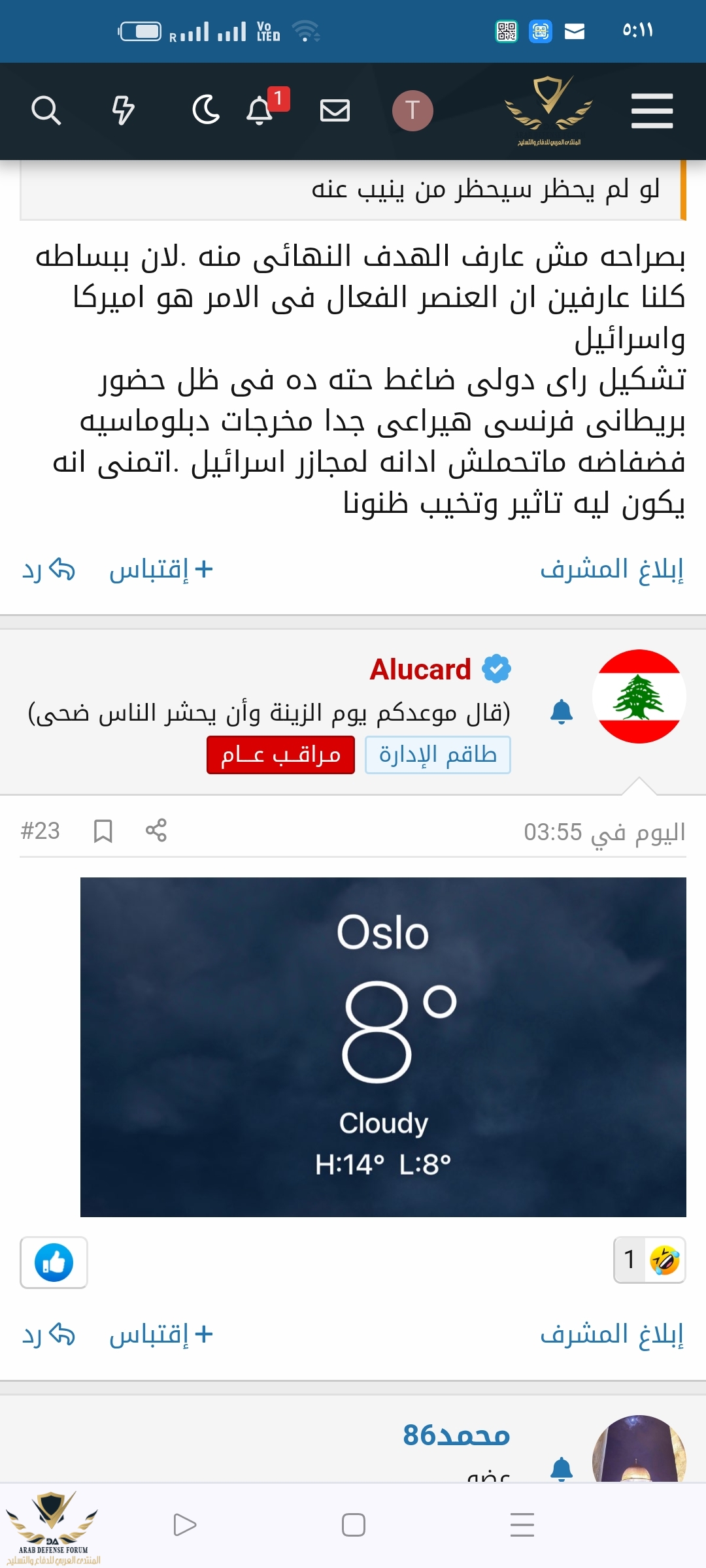Show what's new lightning icon

(123, 110)
